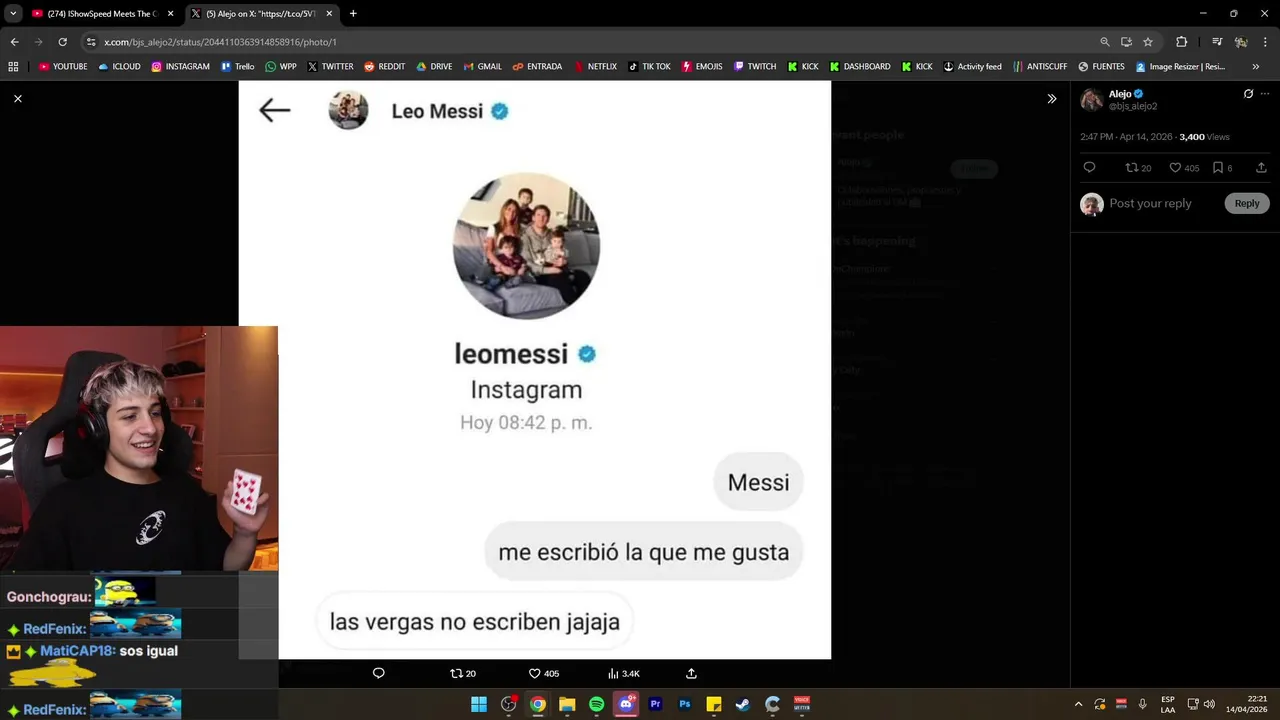Open the REDDIT bookmark
Screen dimensions: 1280x720
click(x=384, y=67)
